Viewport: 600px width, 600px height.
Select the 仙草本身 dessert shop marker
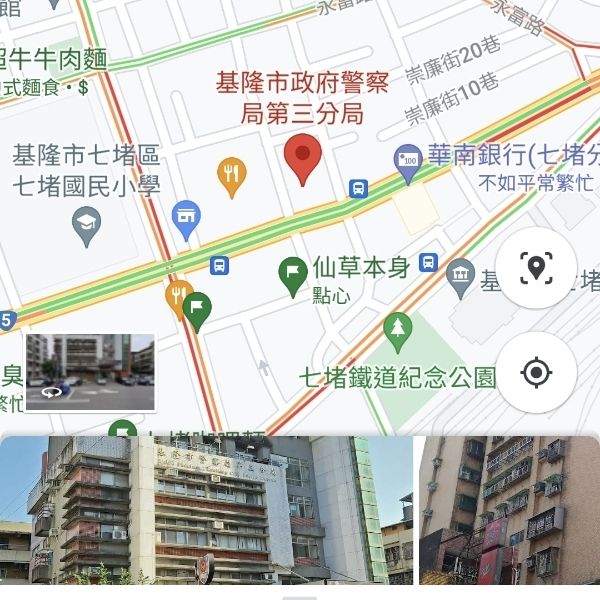tap(292, 275)
